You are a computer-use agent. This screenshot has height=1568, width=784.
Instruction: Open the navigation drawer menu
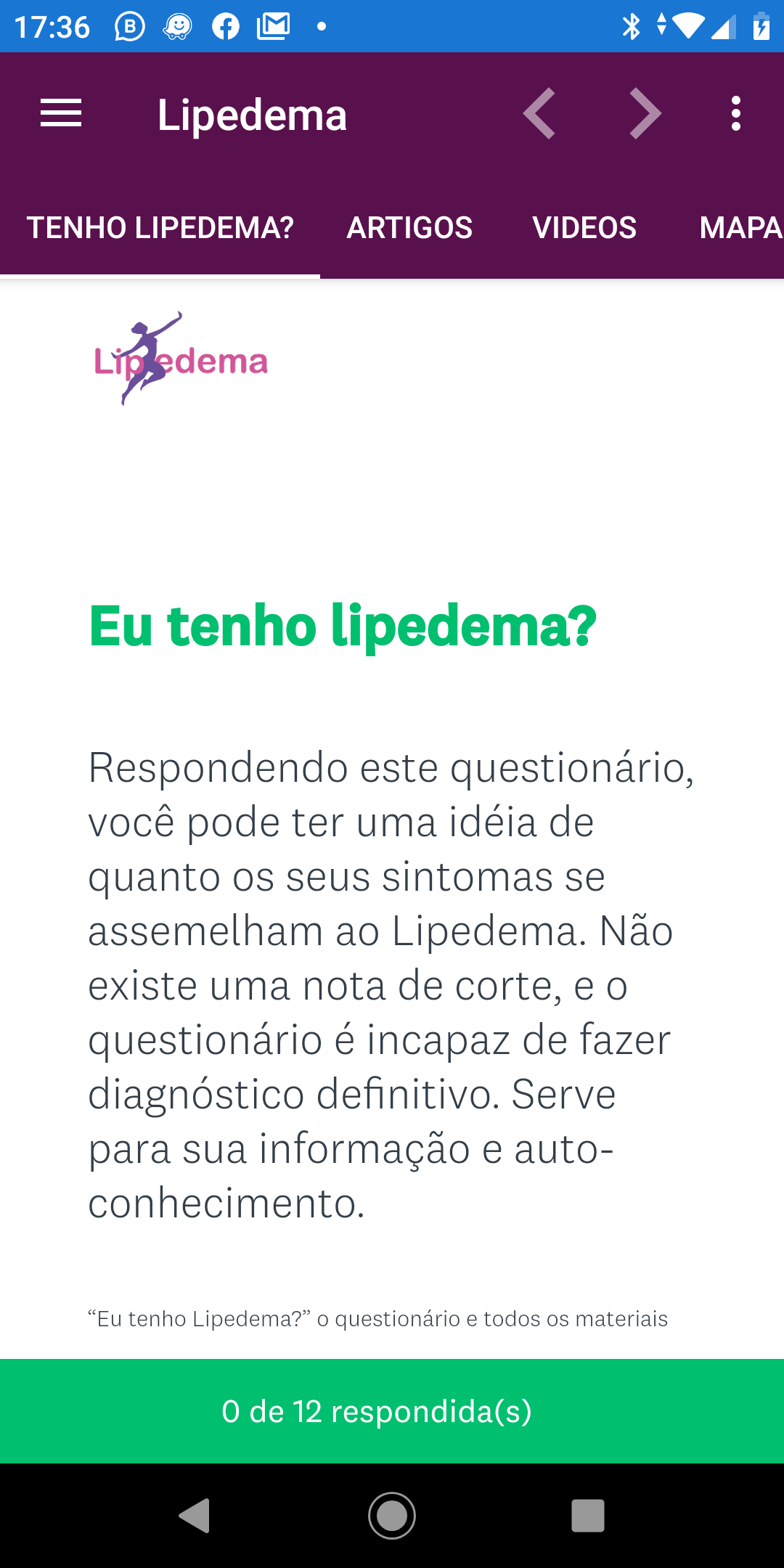[x=60, y=113]
